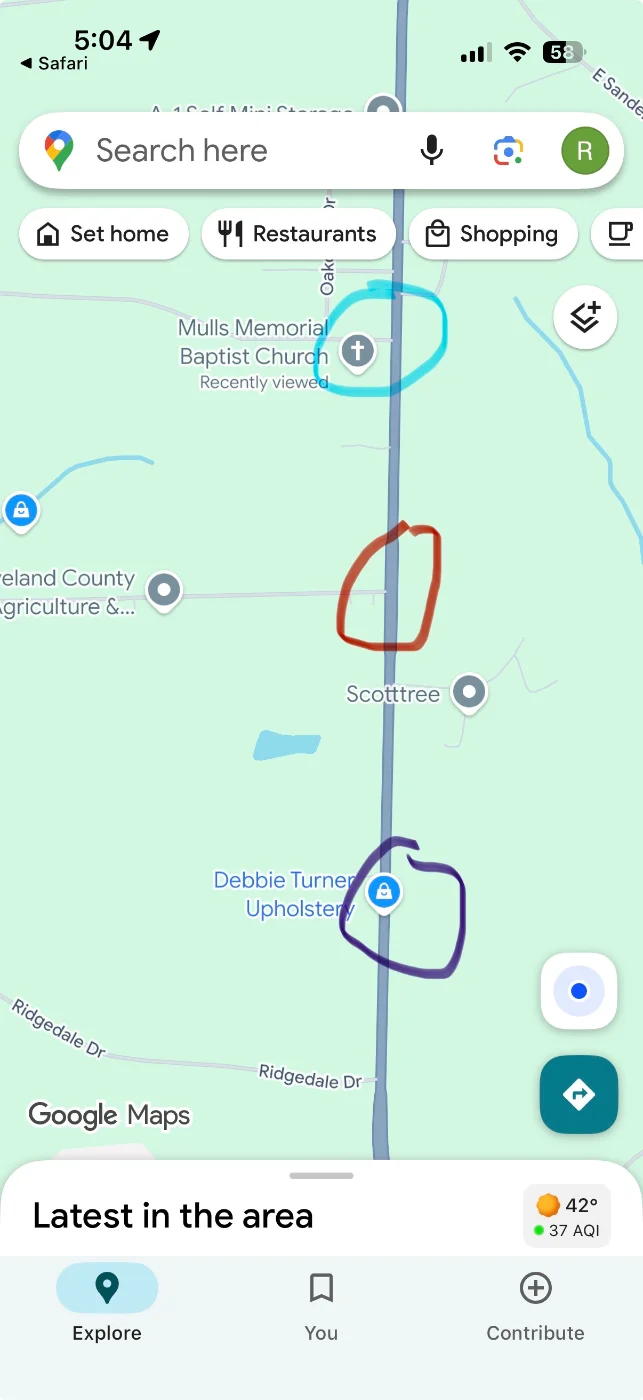Open the map layers button
The image size is (643, 1400).
585,317
